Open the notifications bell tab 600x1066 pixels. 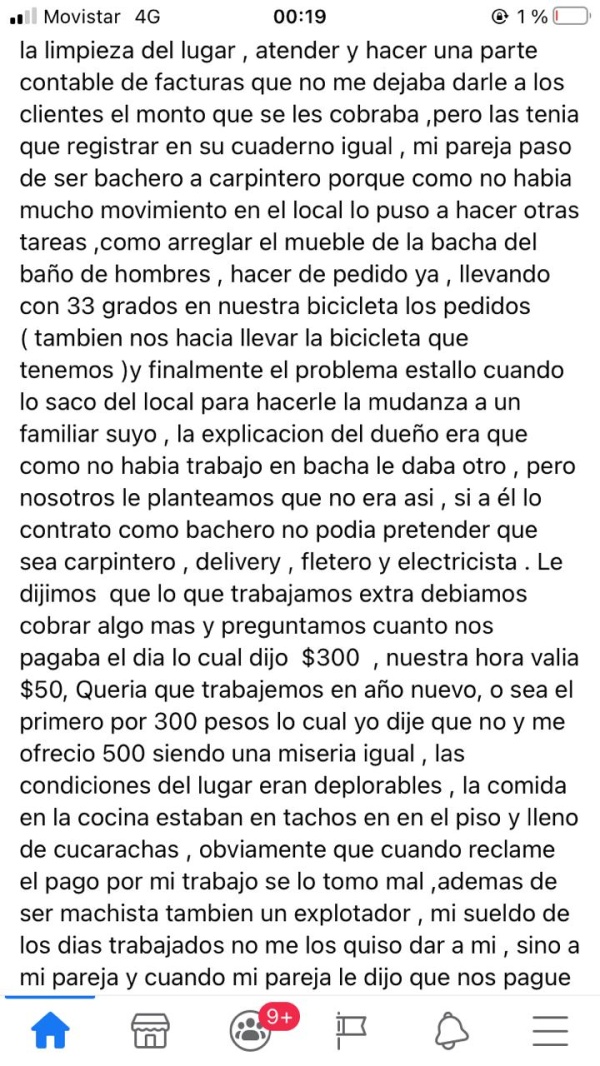450,1030
